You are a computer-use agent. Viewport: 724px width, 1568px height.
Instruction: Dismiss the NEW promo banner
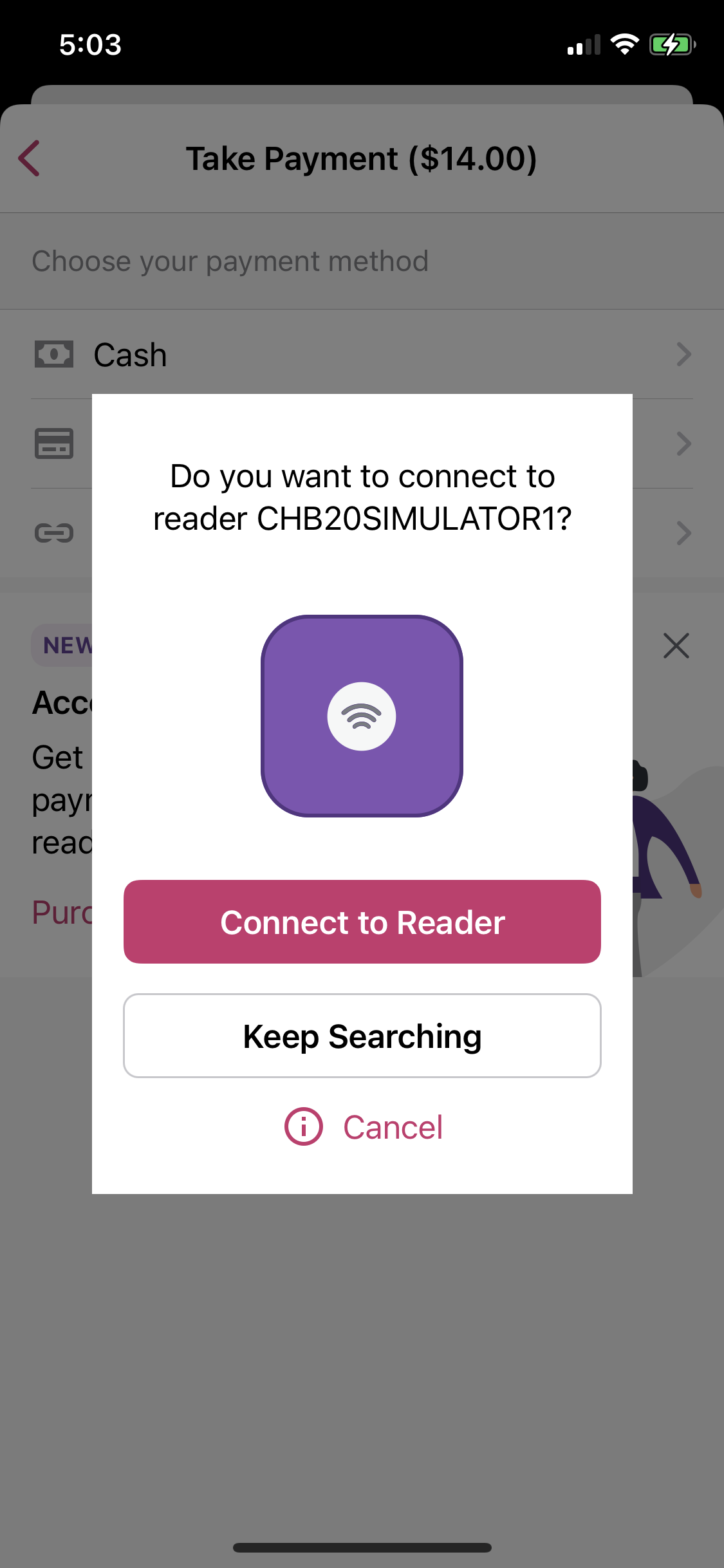tap(676, 646)
